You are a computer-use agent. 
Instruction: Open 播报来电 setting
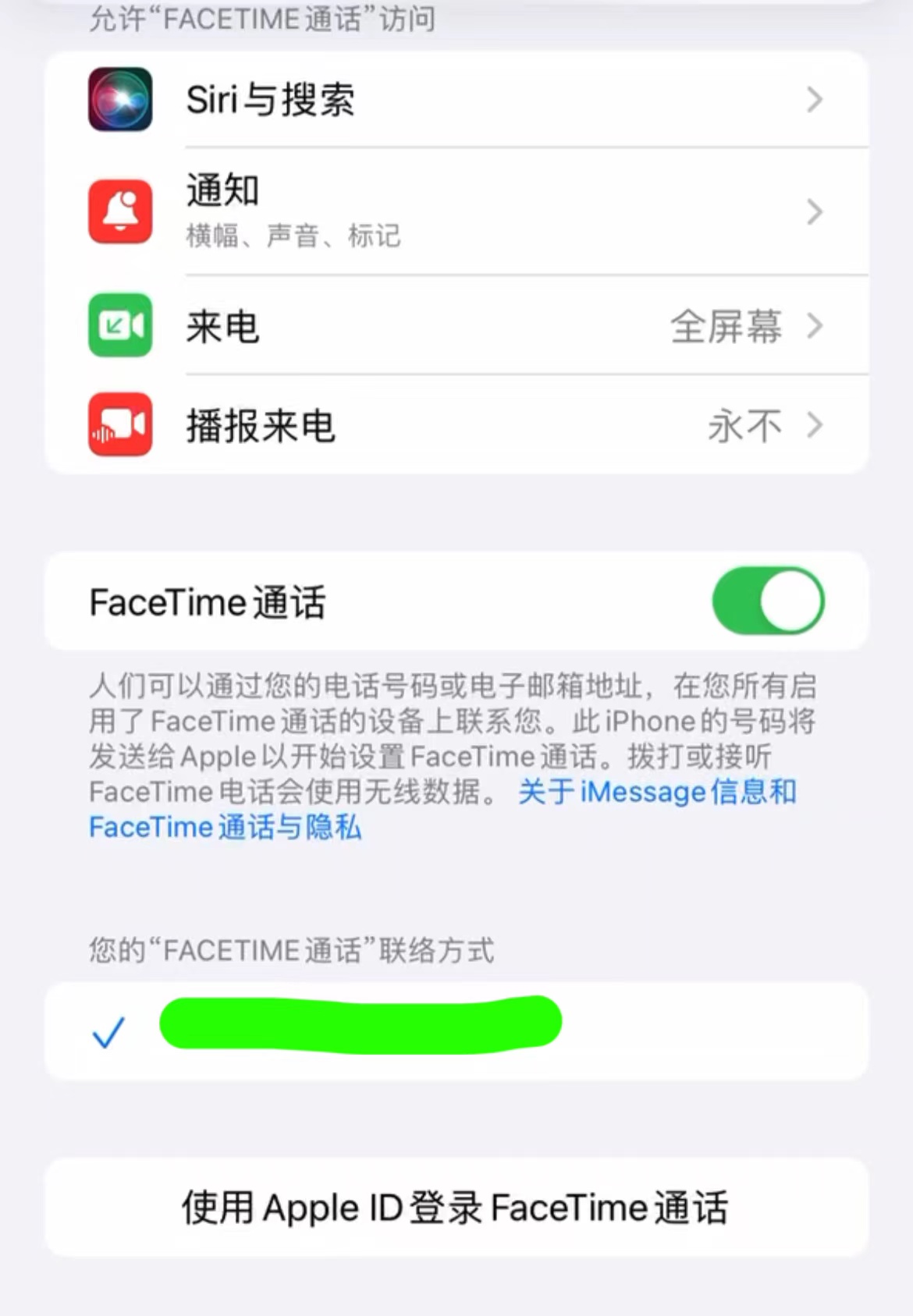pos(456,426)
